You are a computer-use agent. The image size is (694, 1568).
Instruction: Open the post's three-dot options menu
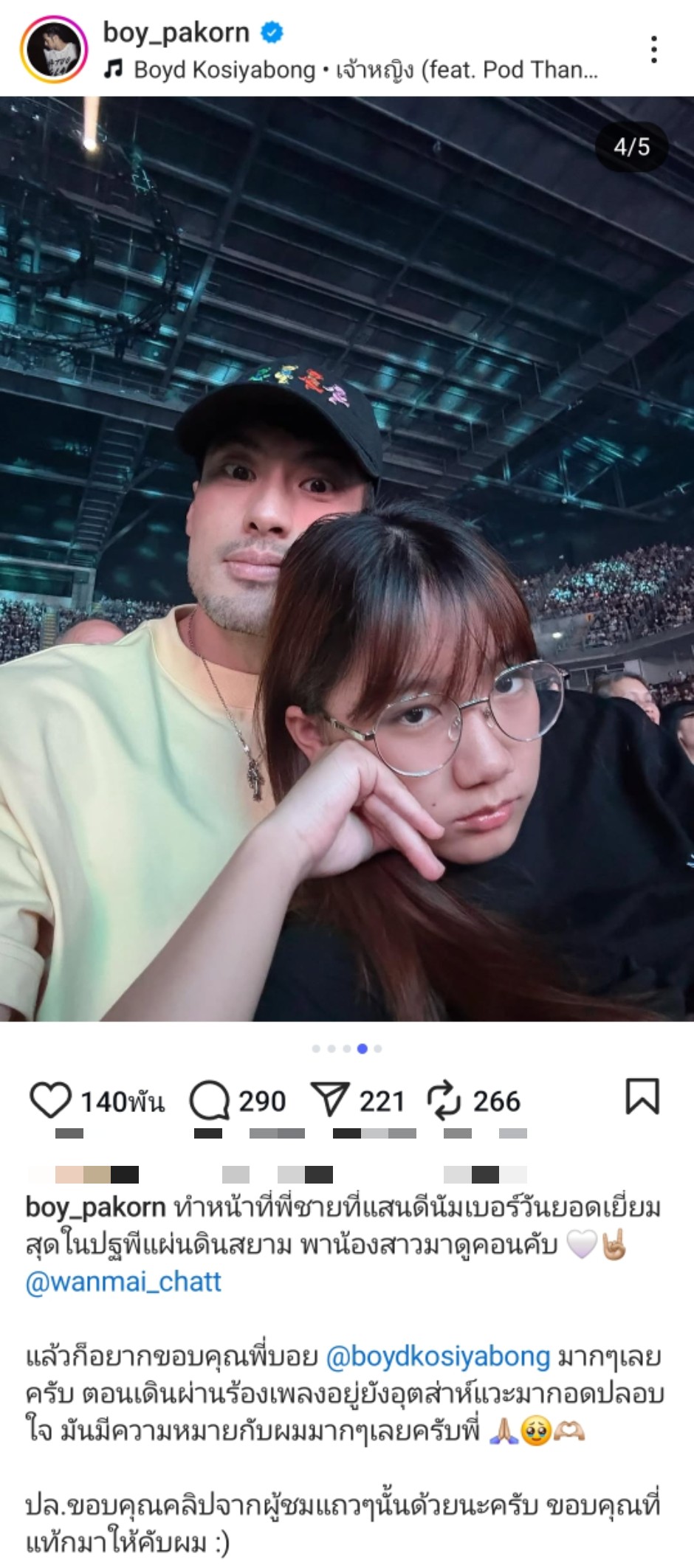pos(653,49)
